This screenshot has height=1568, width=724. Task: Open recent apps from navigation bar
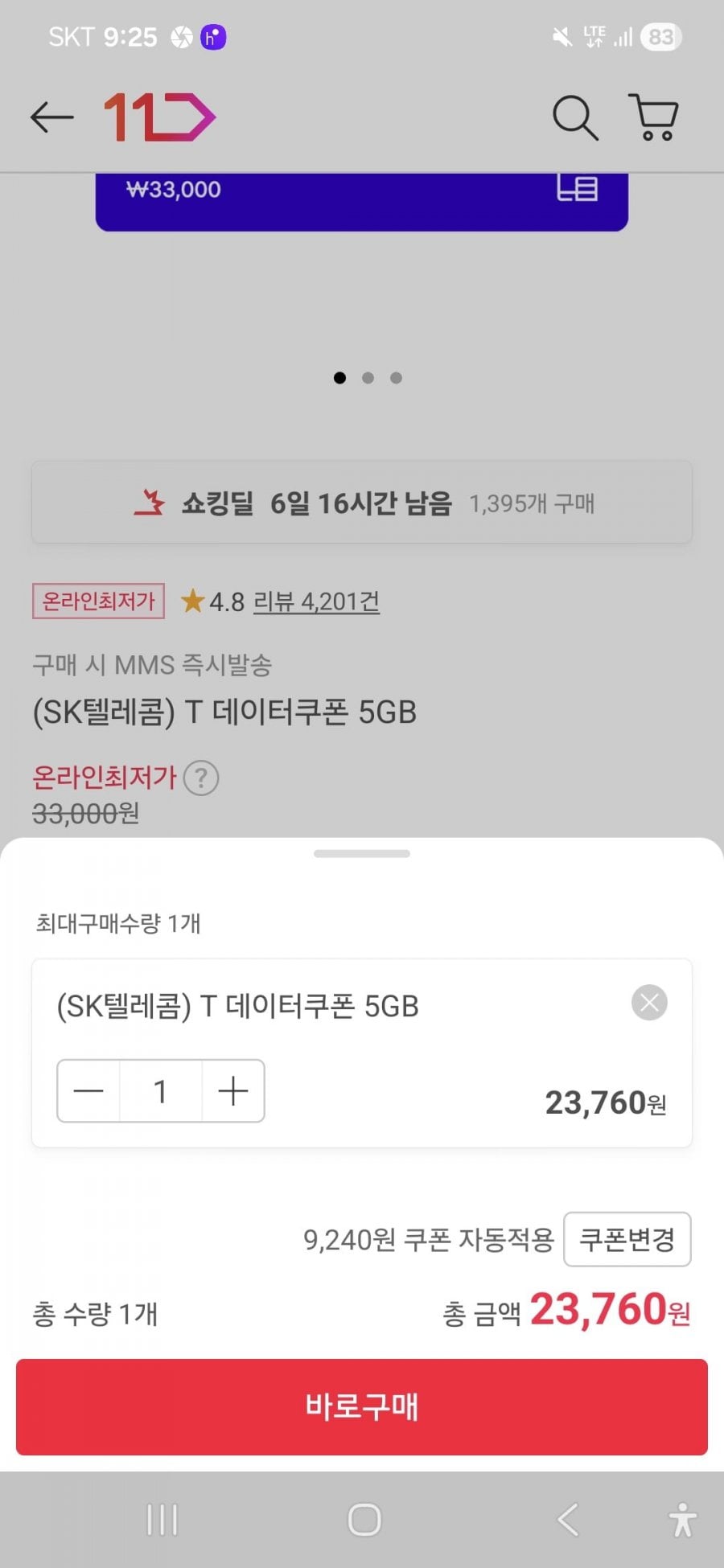pos(162,1520)
